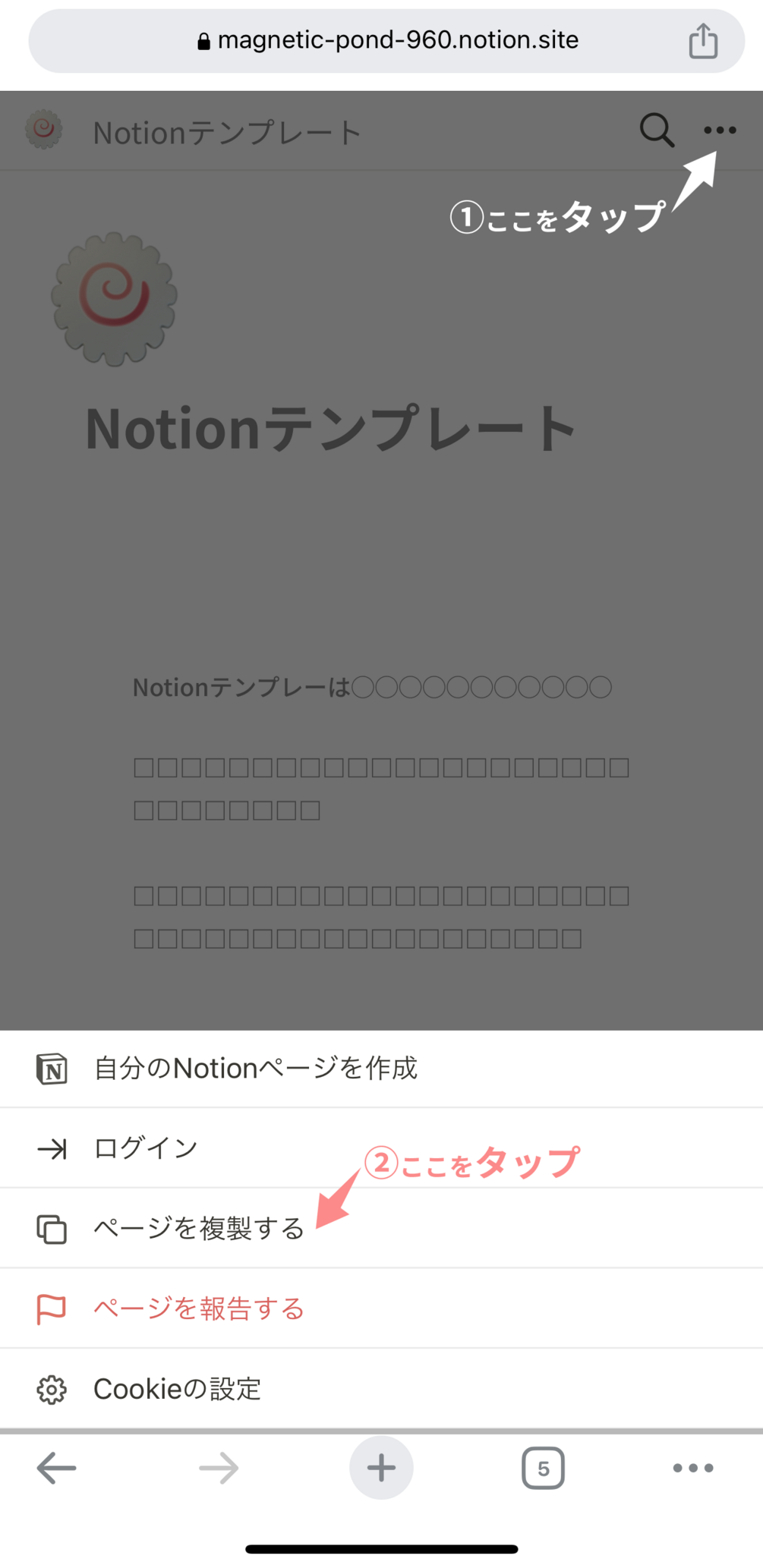Go back with the browser back arrow
Viewport: 763px width, 1568px height.
(57, 1468)
